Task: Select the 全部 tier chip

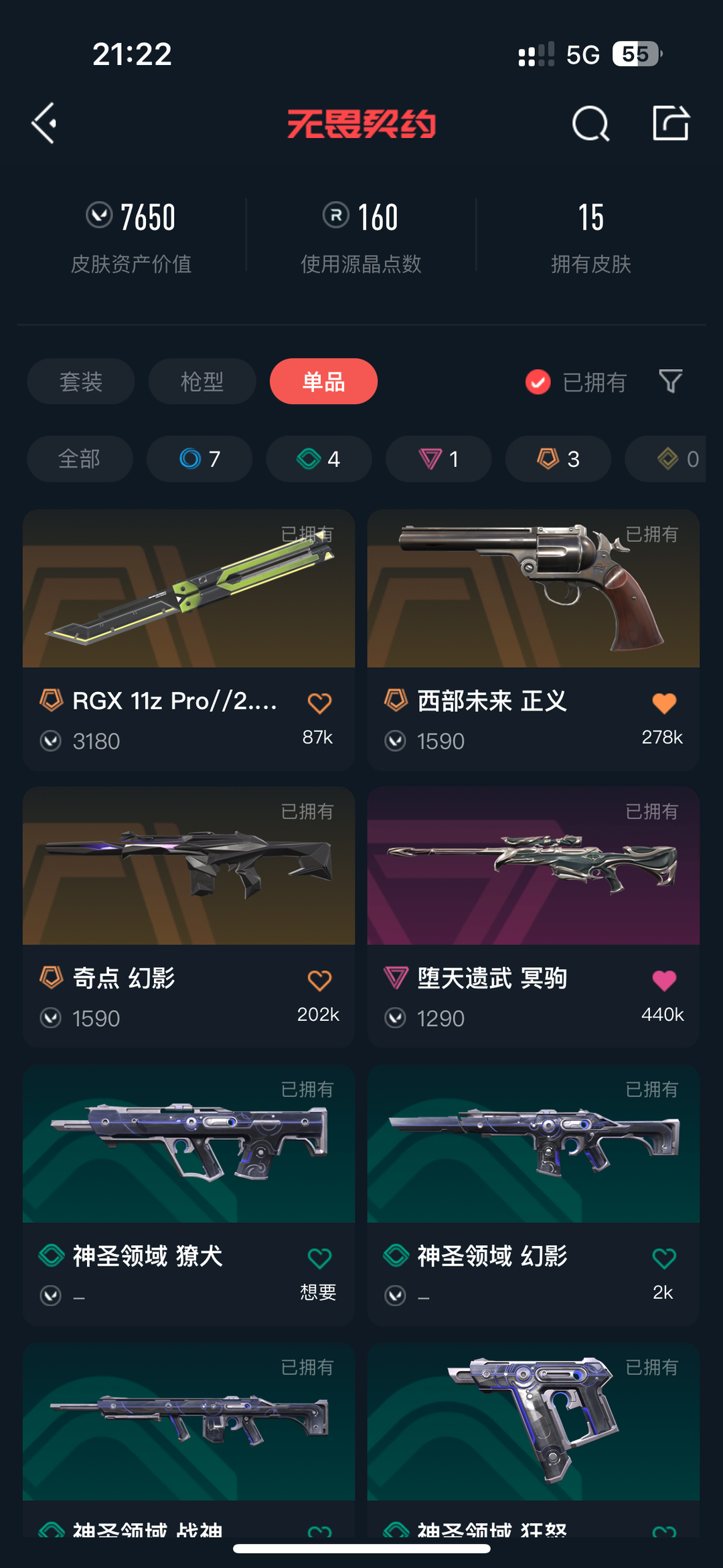Action: point(80,459)
